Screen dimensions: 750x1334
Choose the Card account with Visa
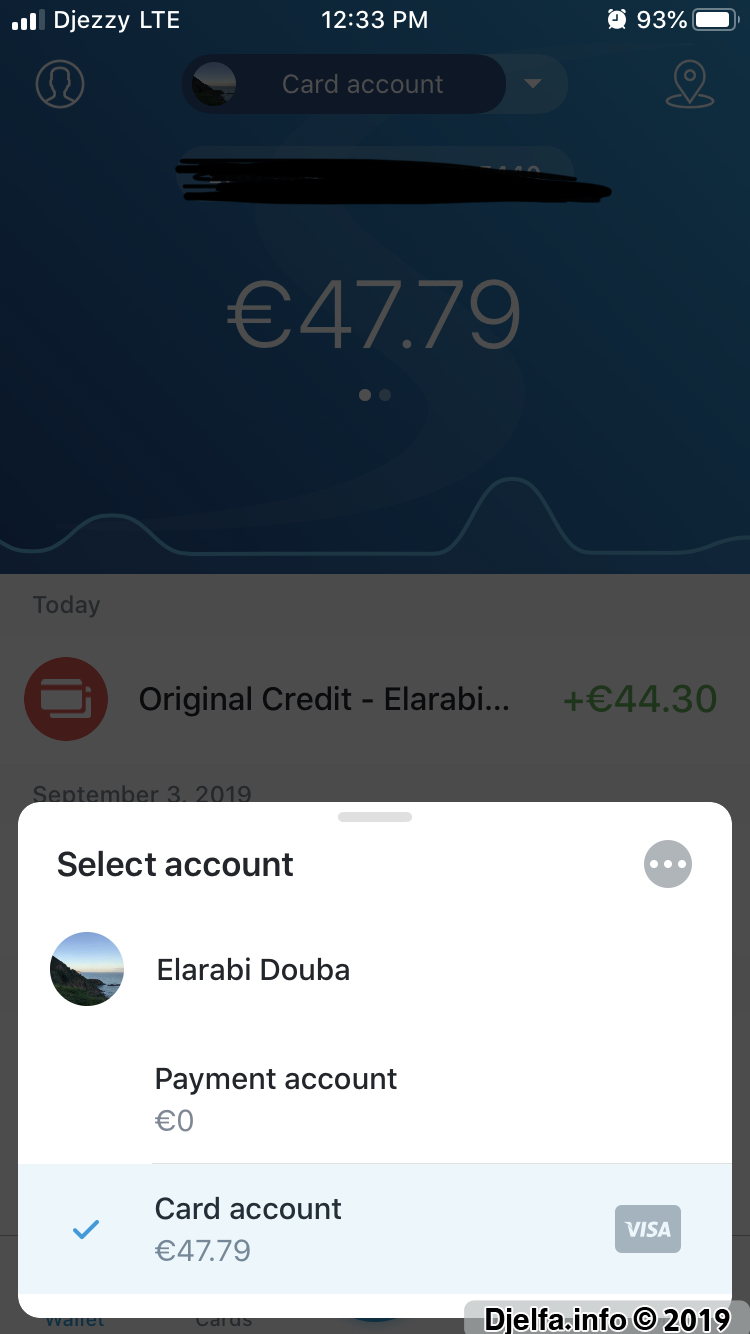pos(375,1228)
